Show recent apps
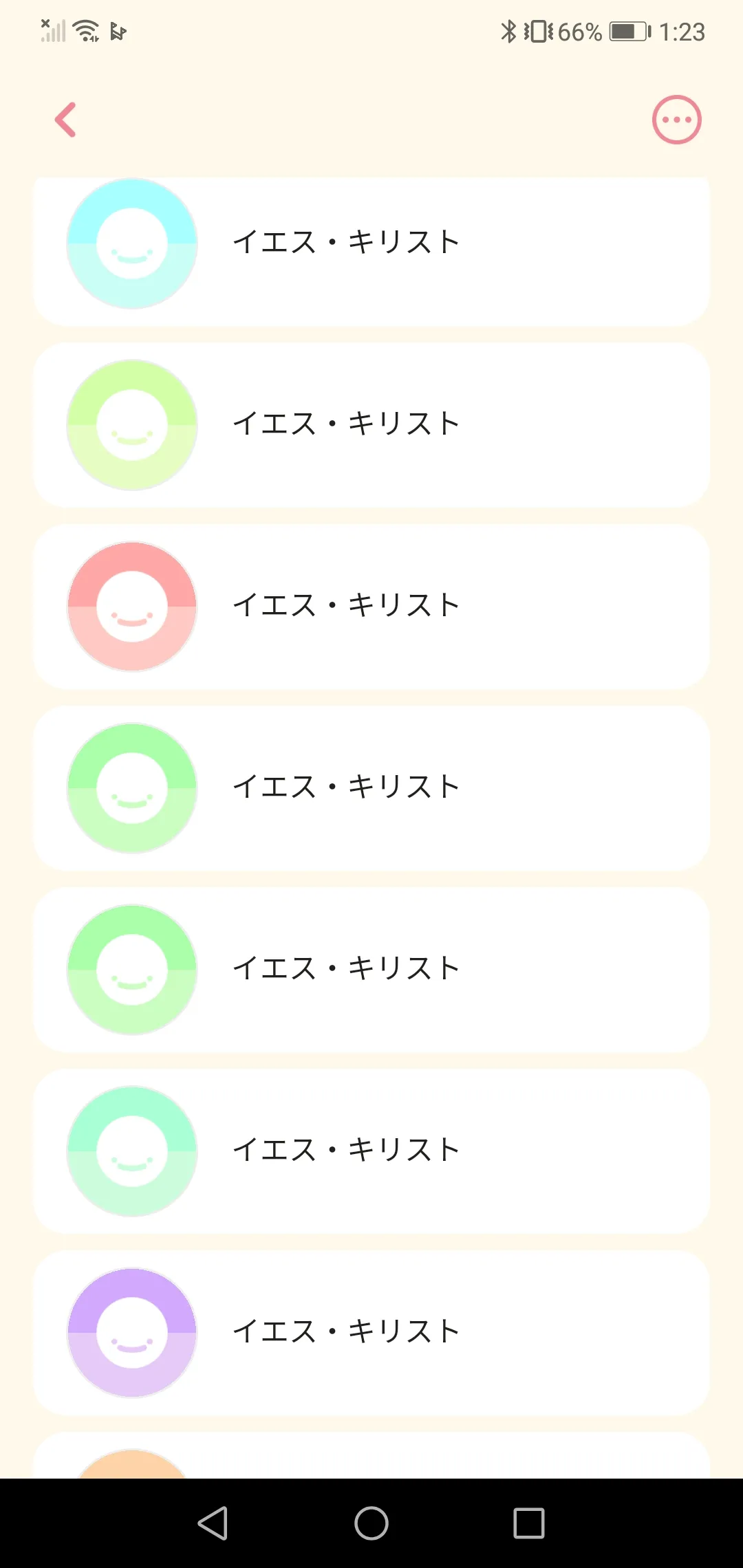 tap(529, 1523)
